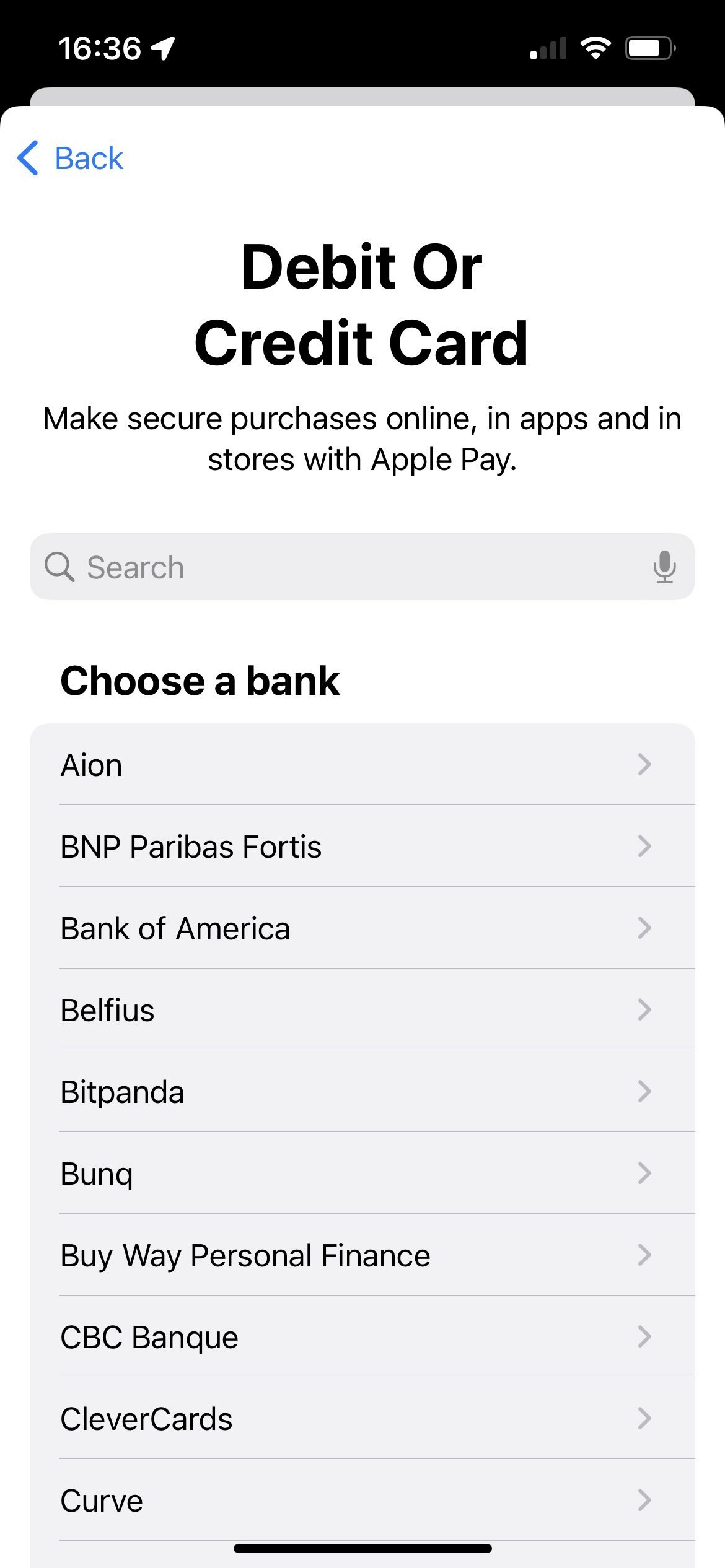Choose Bitpanda as card issuer
Image resolution: width=725 pixels, height=1568 pixels.
click(x=362, y=1092)
